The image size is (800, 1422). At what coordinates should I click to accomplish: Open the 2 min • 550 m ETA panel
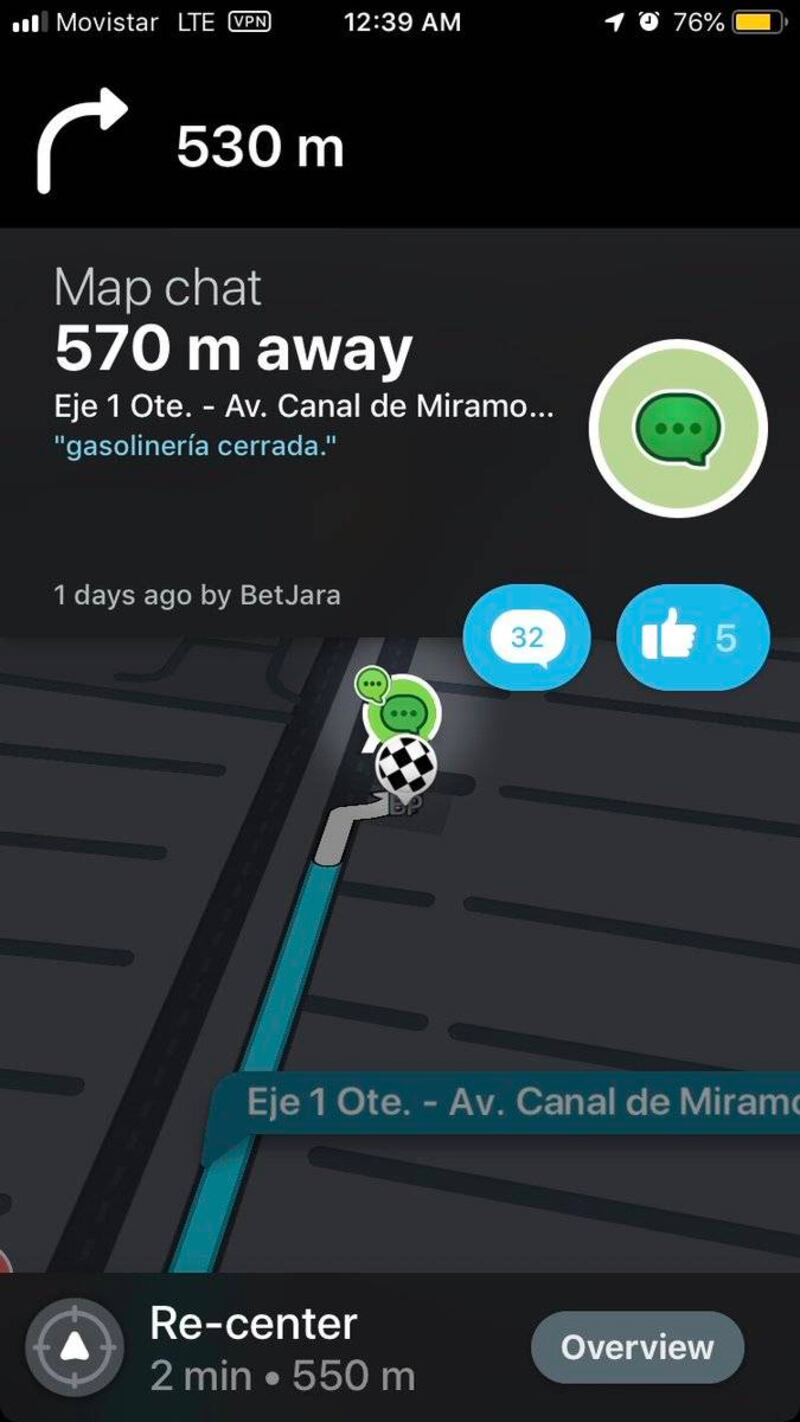click(282, 1376)
